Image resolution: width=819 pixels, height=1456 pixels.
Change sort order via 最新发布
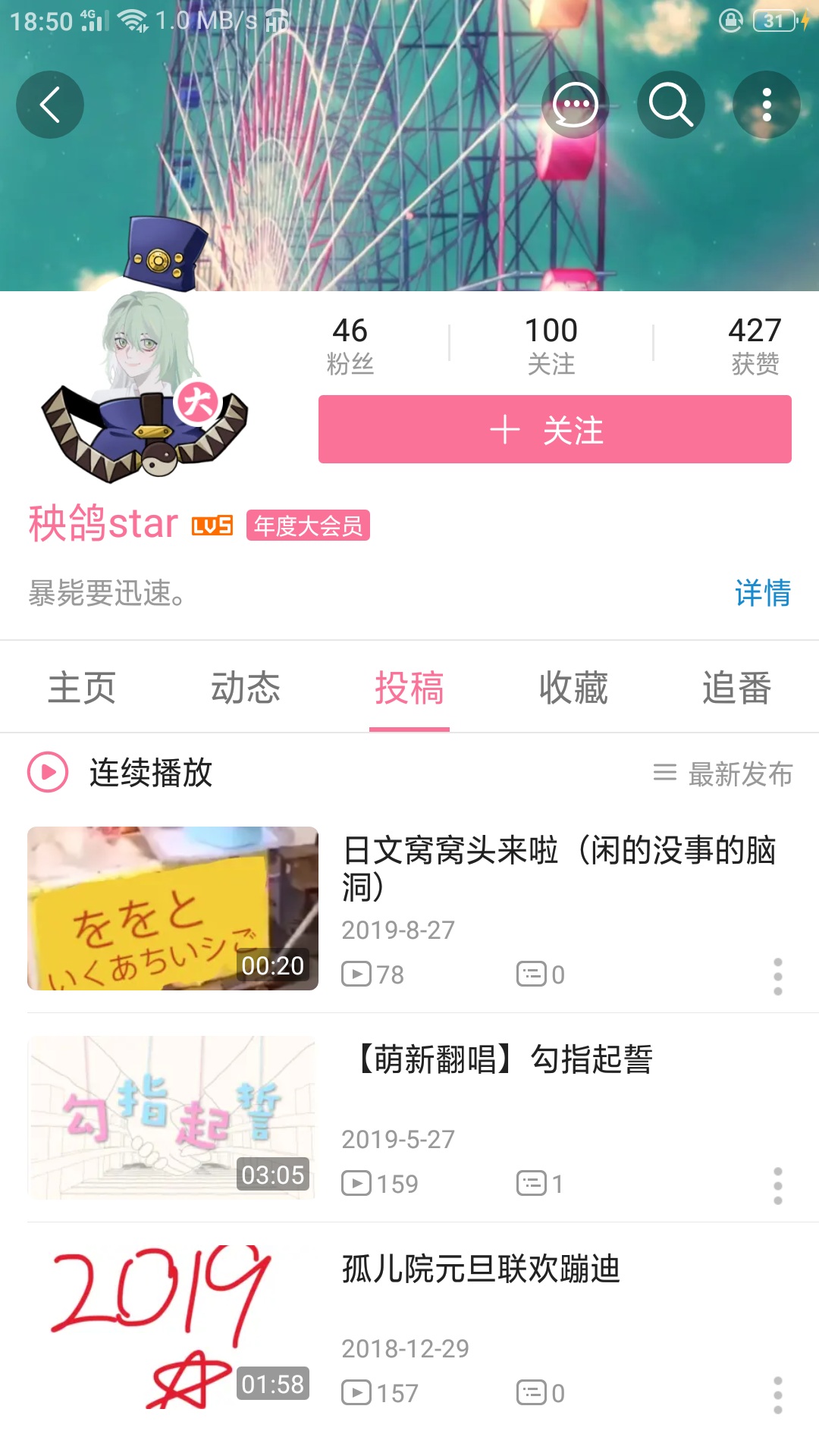pos(723,774)
